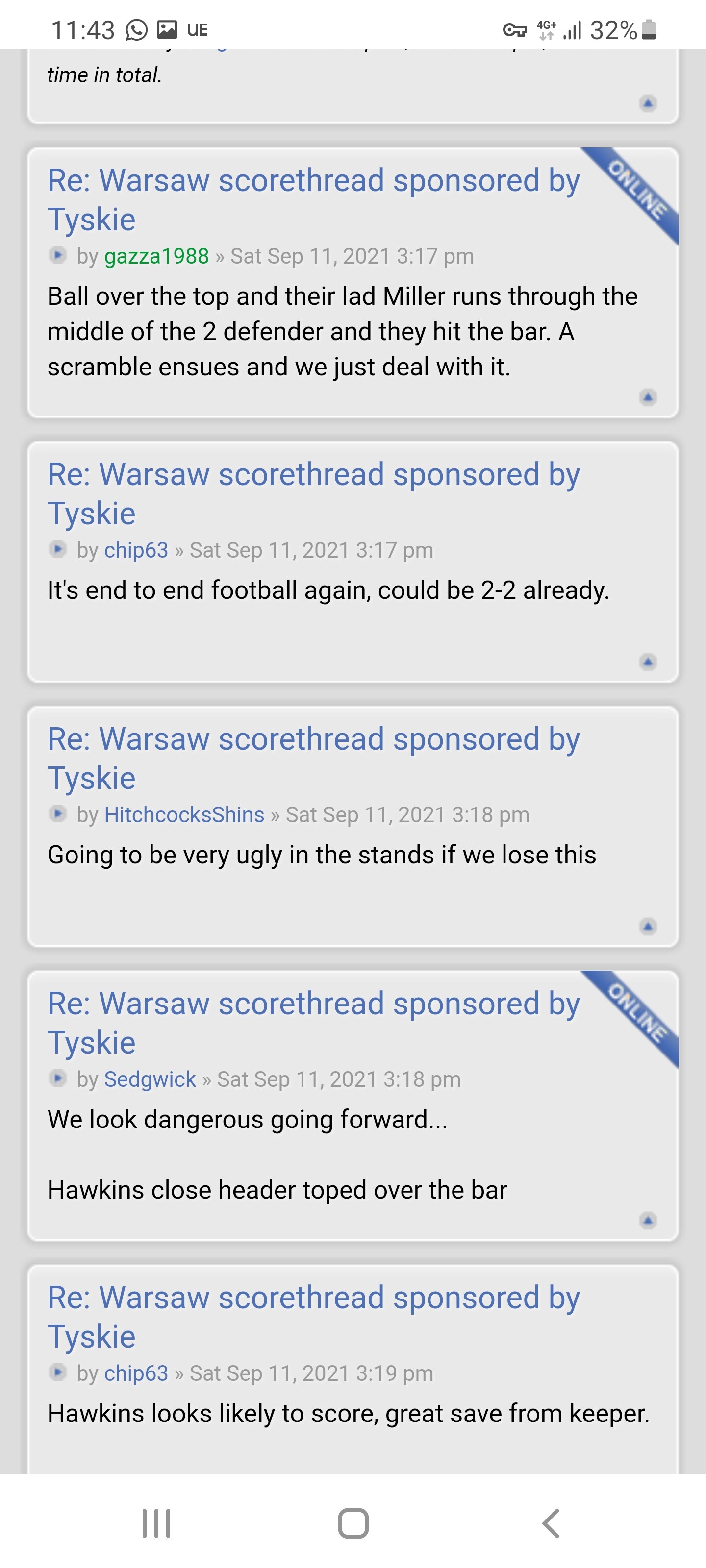Open post title above gazza1988's reply

tap(314, 199)
